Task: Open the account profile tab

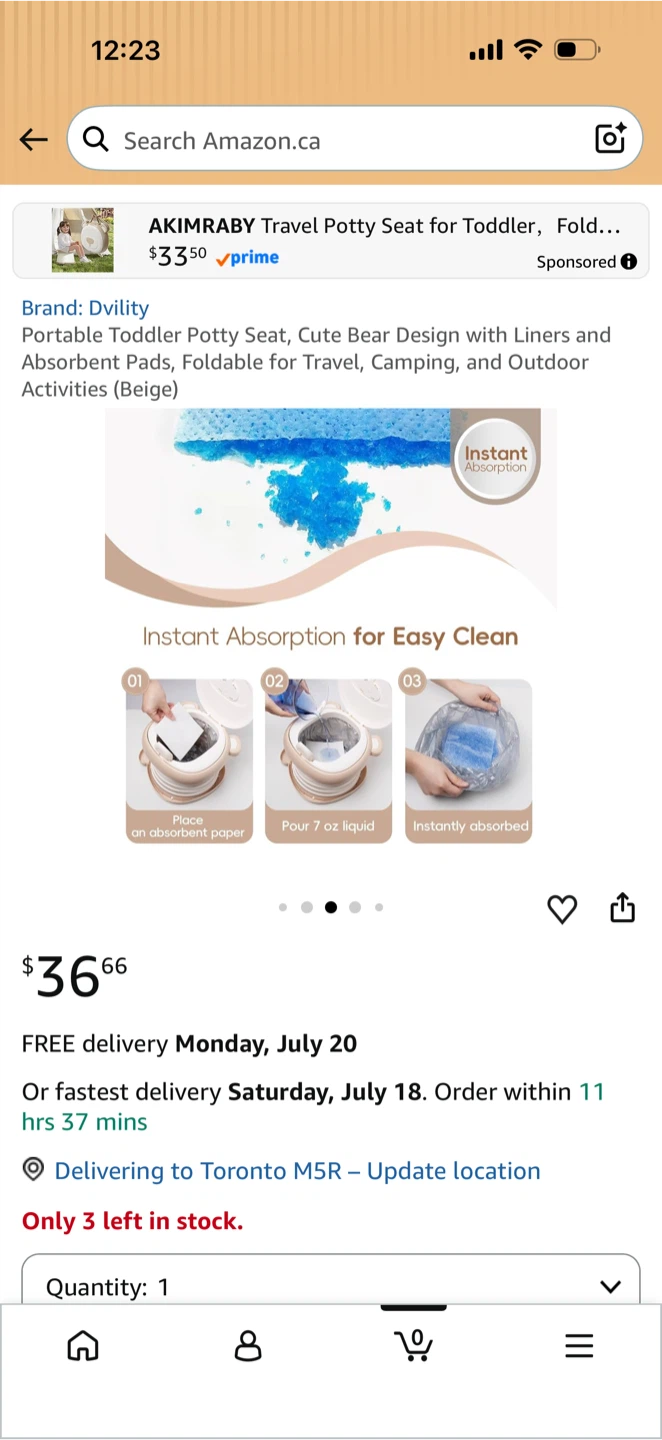Action: point(248,1346)
